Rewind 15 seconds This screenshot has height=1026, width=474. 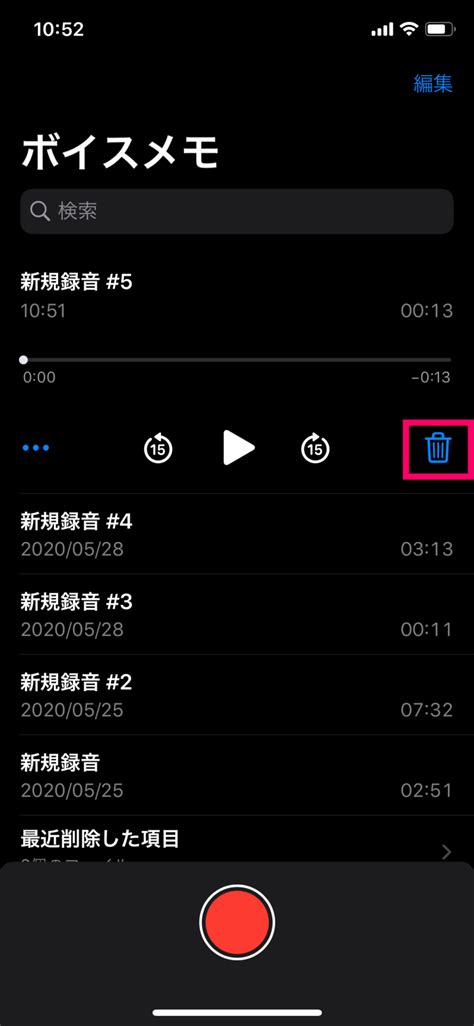pyautogui.click(x=158, y=449)
